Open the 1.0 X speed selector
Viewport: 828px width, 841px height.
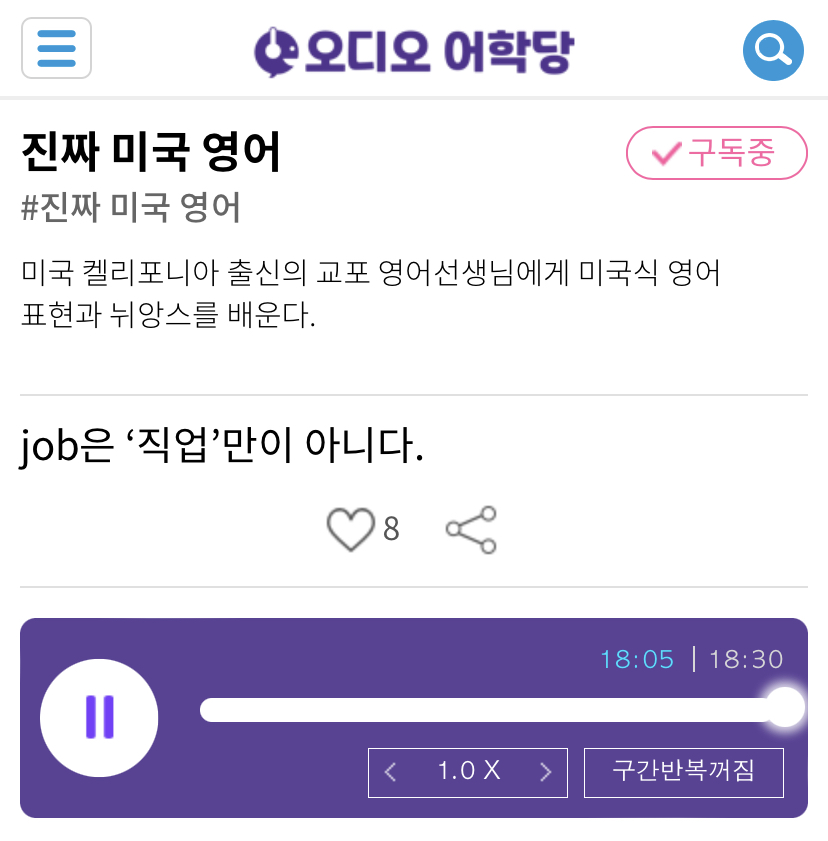click(467, 772)
